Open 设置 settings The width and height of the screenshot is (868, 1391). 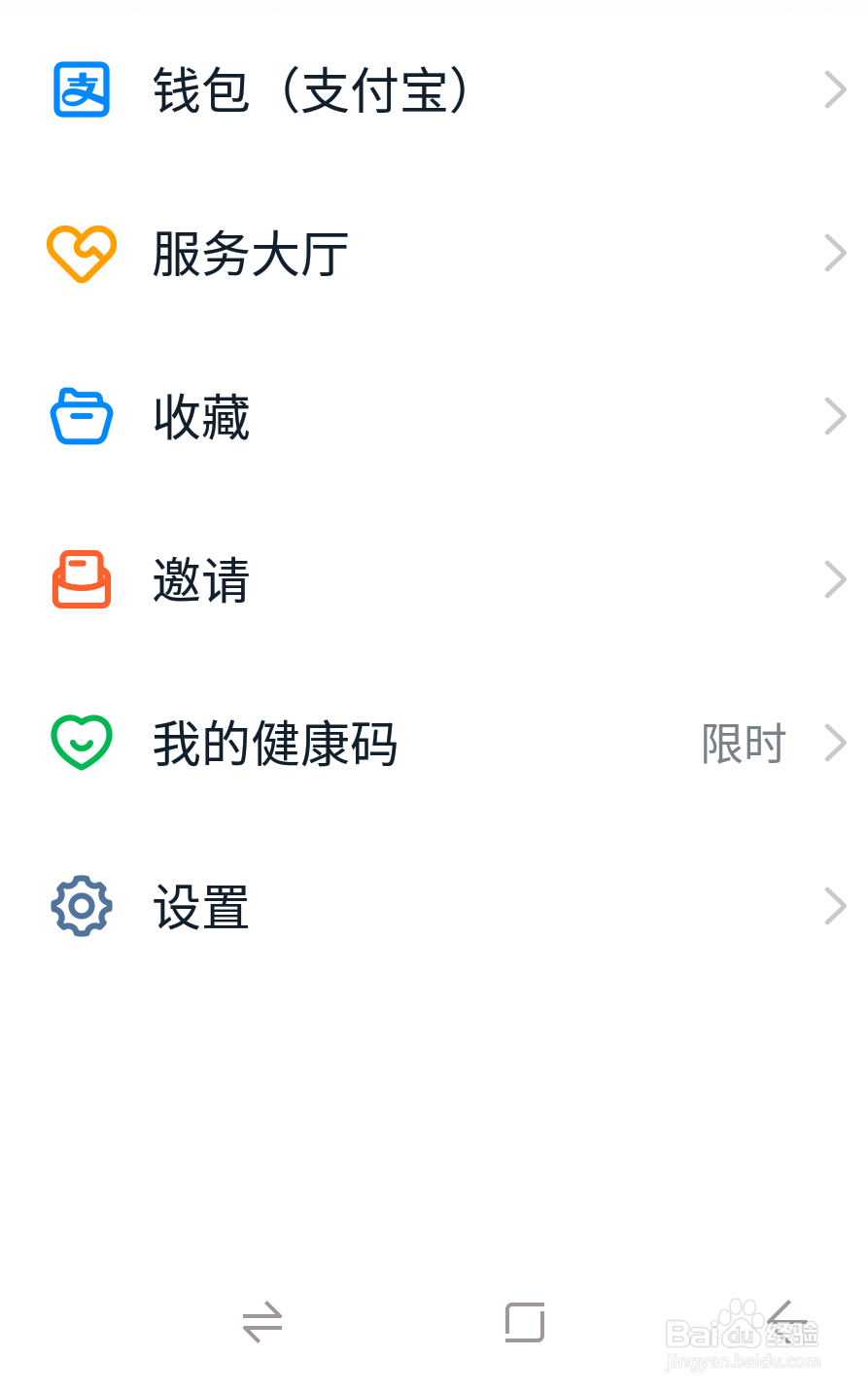tap(202, 907)
